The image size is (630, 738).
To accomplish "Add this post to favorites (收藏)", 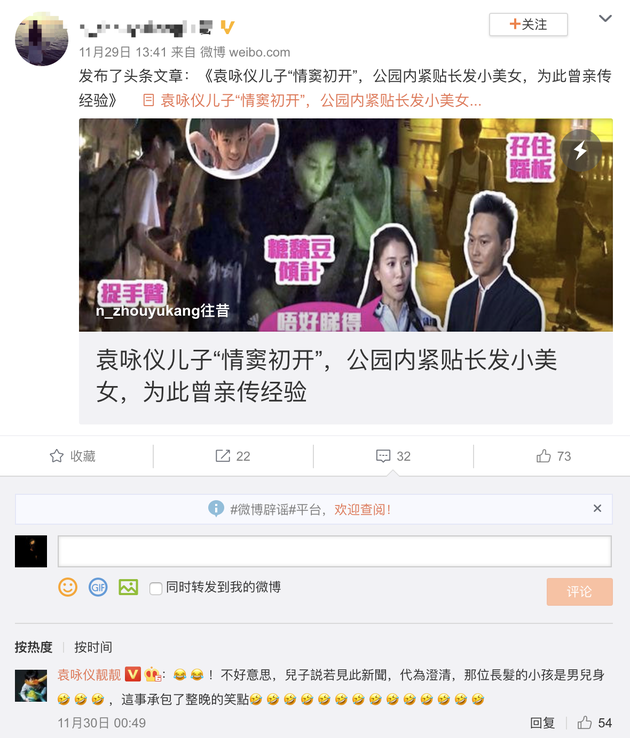I will pyautogui.click(x=73, y=456).
